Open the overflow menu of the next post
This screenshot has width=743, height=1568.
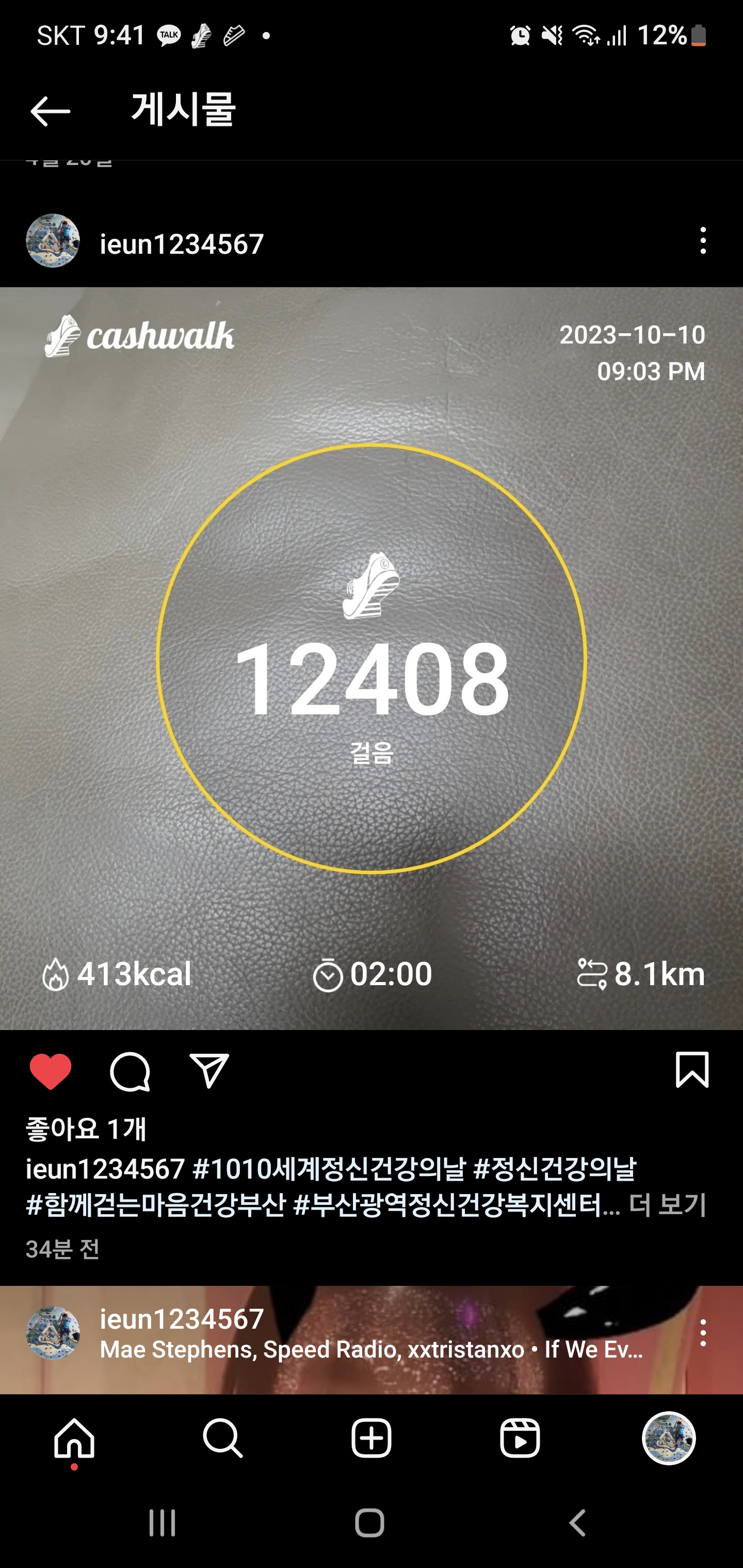(x=703, y=1333)
